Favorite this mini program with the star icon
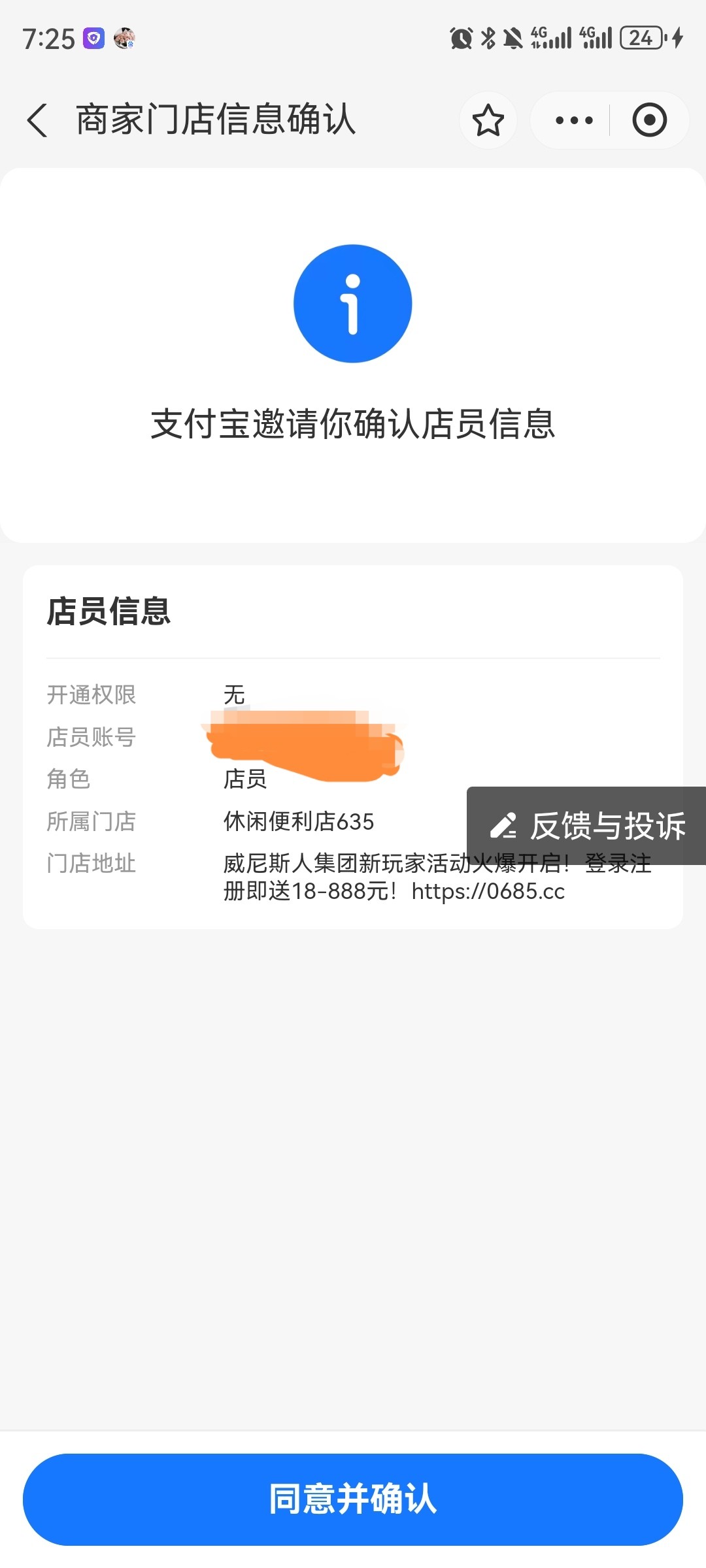 click(x=488, y=121)
